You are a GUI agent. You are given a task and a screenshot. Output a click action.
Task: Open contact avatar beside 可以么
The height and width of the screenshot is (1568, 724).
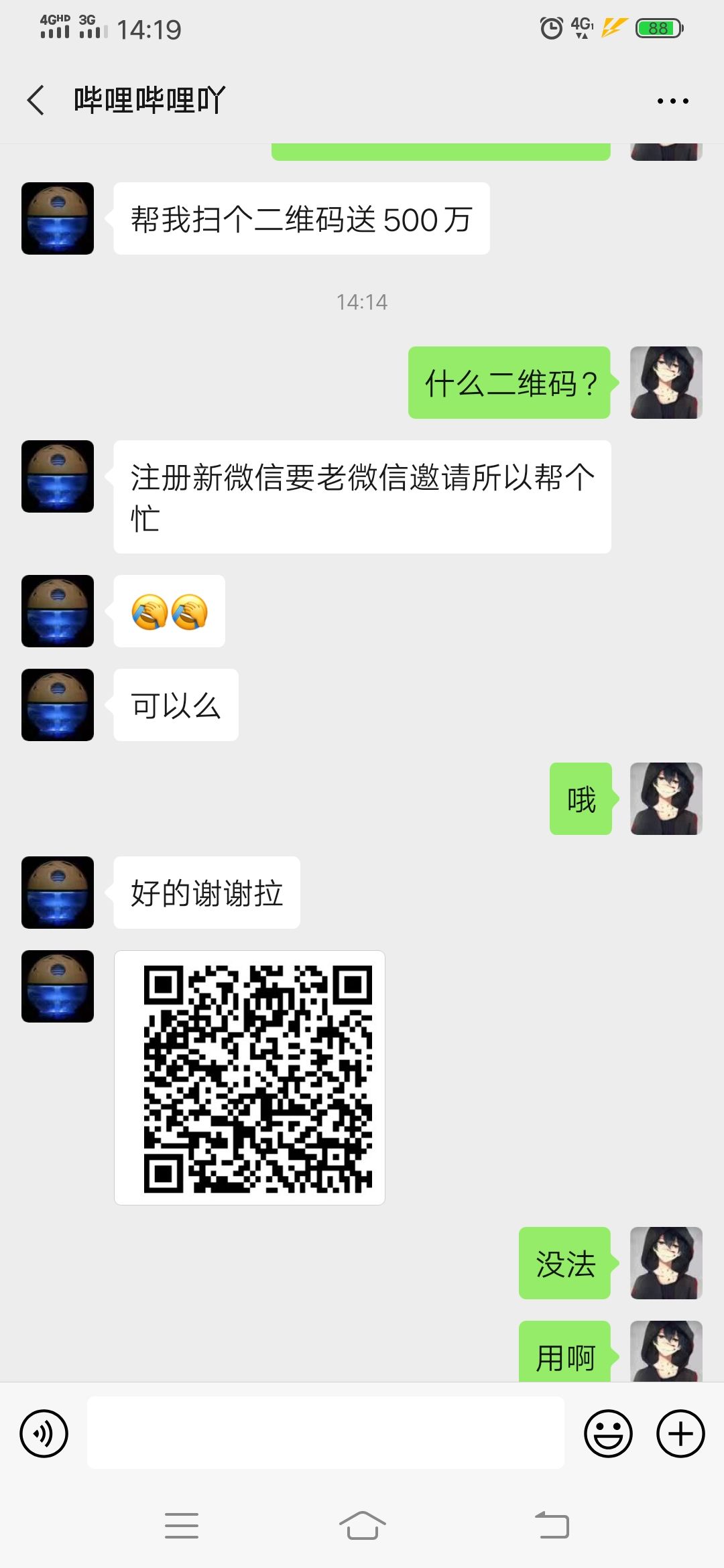58,705
